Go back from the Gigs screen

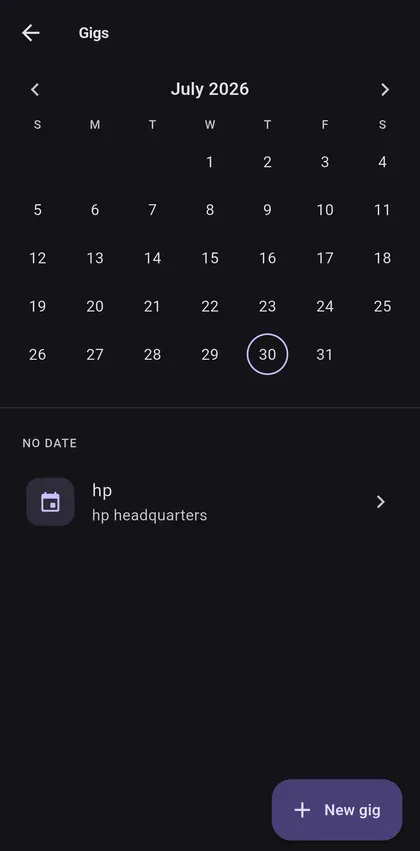pyautogui.click(x=31, y=33)
